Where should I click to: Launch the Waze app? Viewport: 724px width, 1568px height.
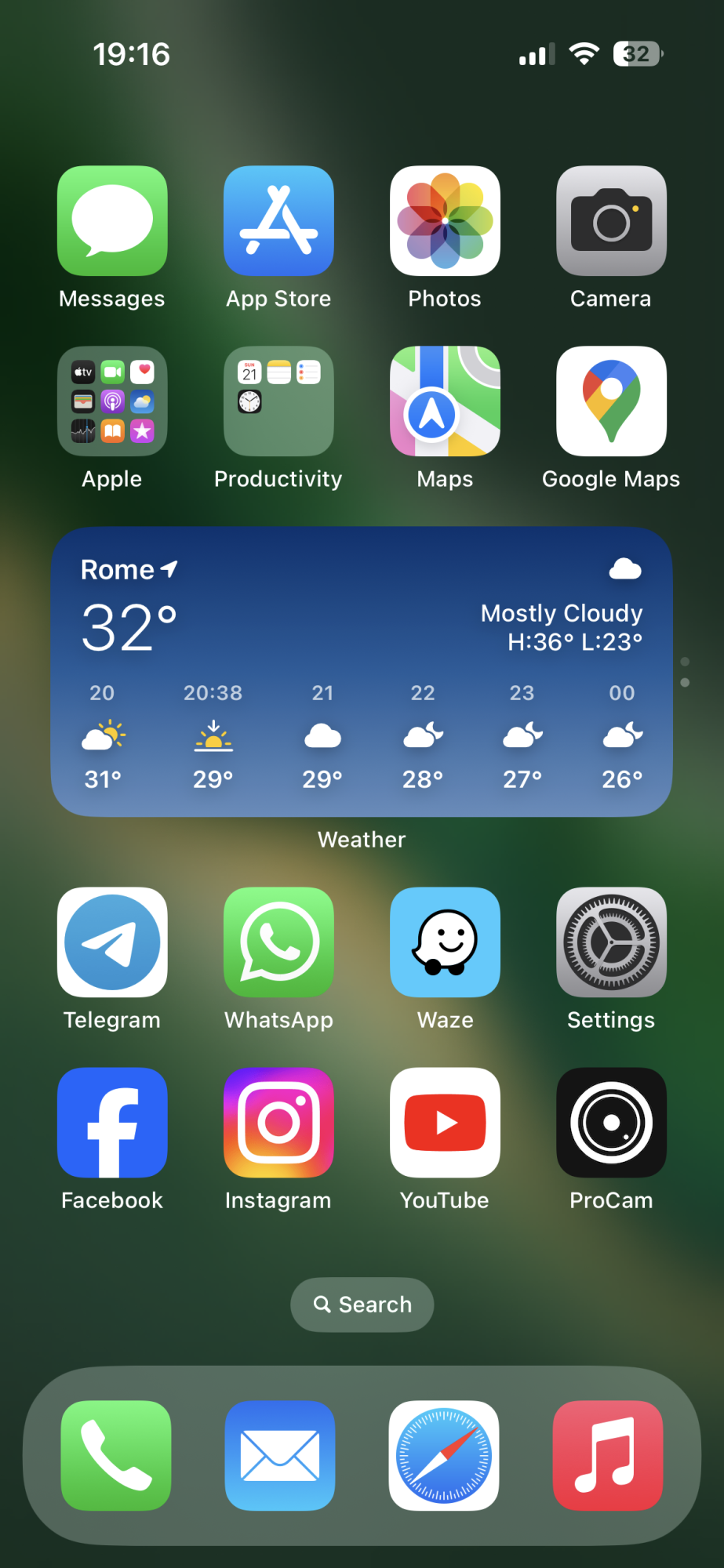(445, 942)
